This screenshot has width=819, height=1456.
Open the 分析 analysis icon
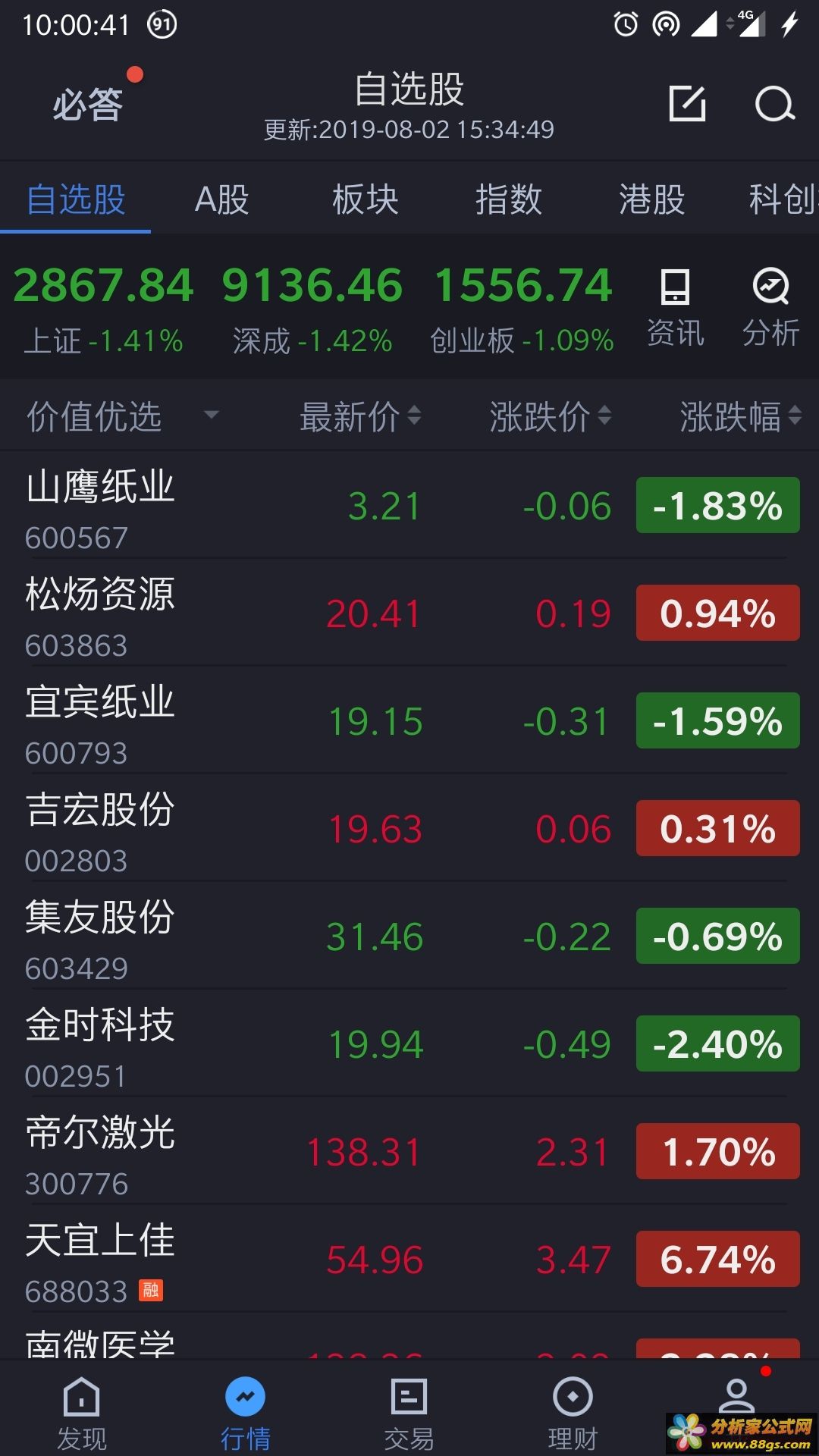point(770,307)
